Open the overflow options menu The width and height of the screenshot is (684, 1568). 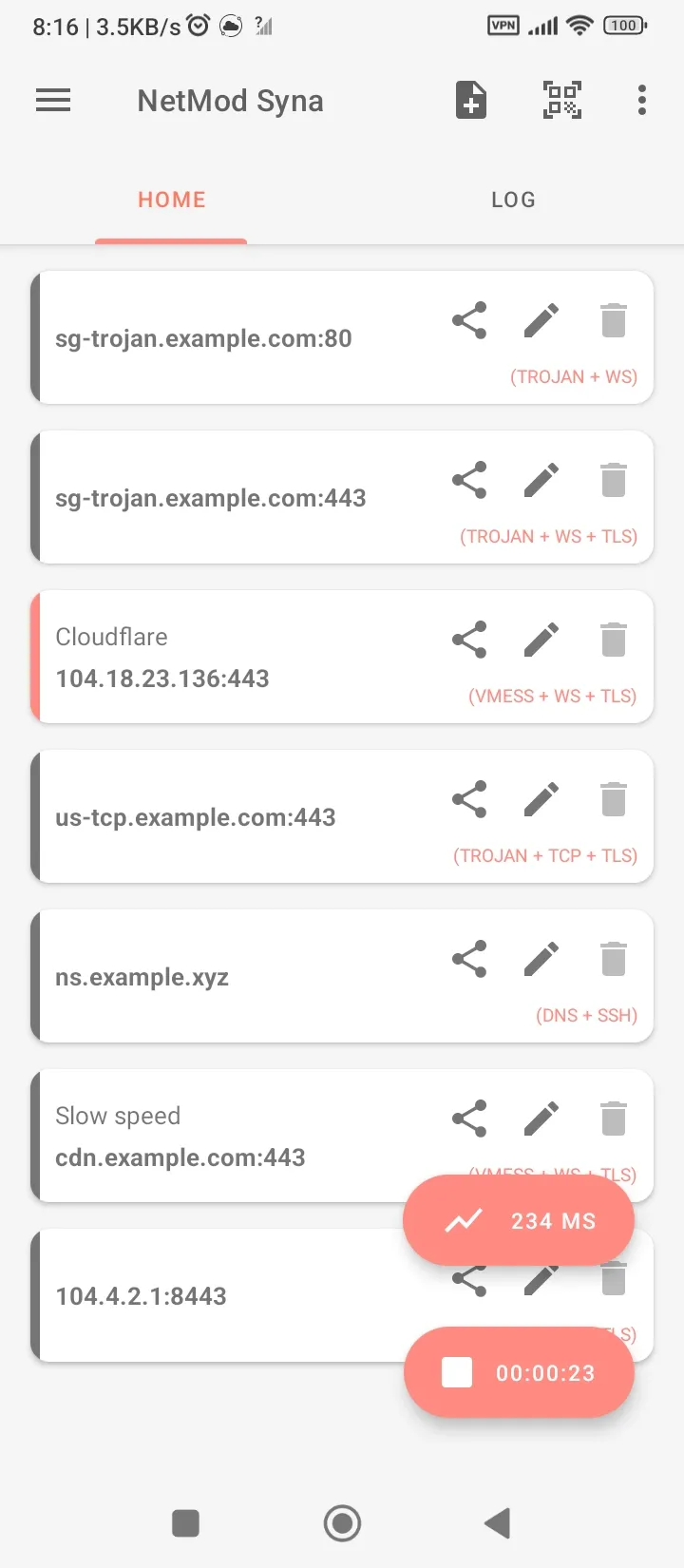coord(641,98)
